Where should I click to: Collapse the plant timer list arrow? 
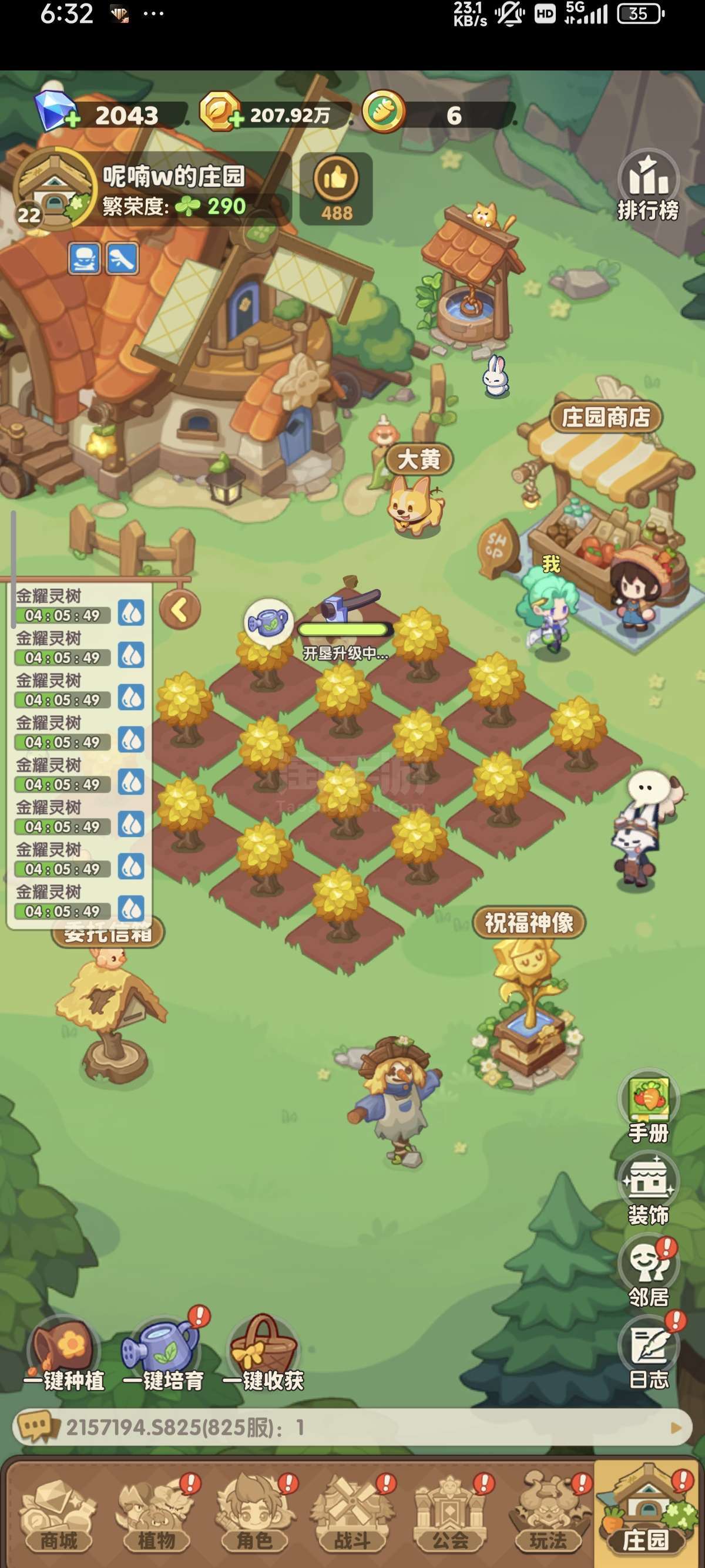pyautogui.click(x=180, y=610)
